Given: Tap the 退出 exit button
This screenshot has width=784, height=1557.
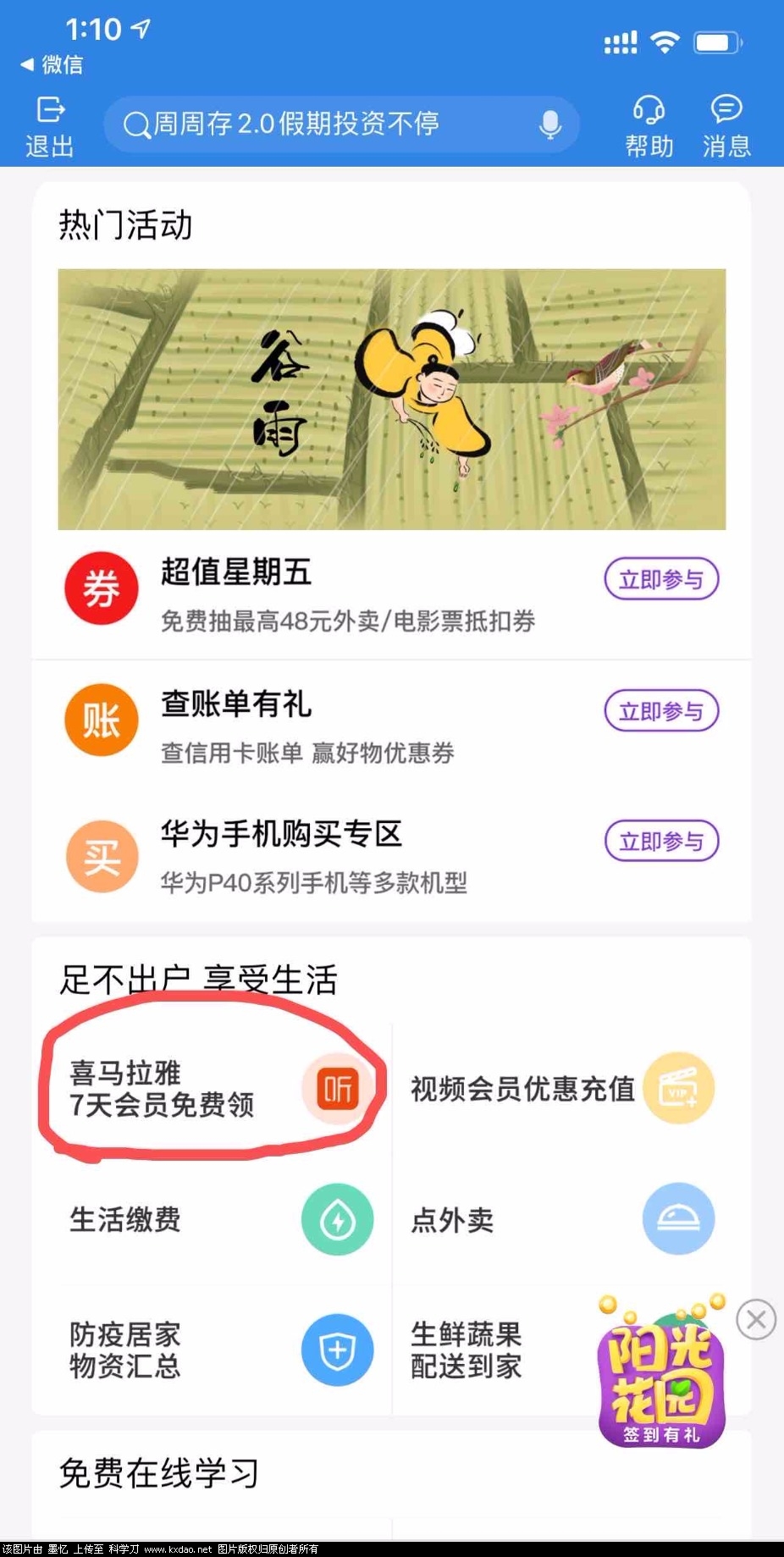Looking at the screenshot, I should tap(50, 127).
